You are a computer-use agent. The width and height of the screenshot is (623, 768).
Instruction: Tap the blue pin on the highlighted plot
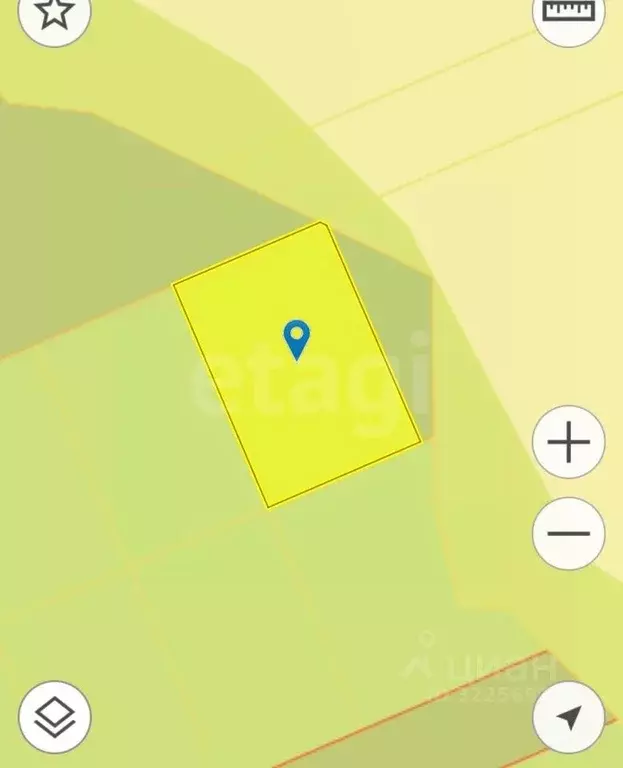click(296, 338)
